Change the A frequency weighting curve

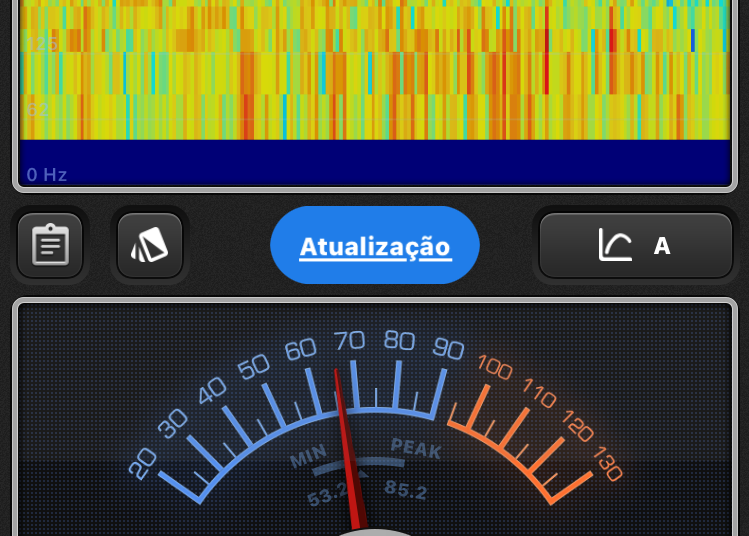pyautogui.click(x=636, y=245)
